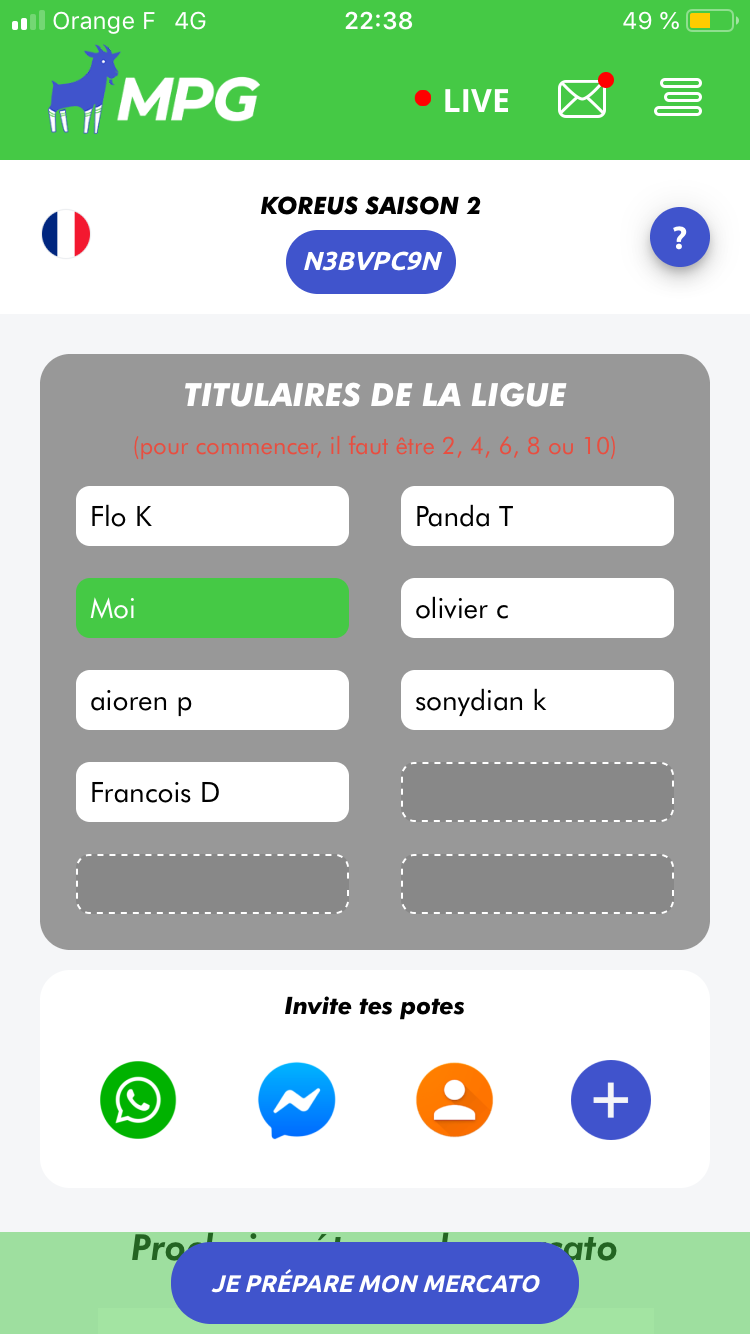Screen dimensions: 750x1334
Task: Select league member olivier c
Action: [537, 608]
